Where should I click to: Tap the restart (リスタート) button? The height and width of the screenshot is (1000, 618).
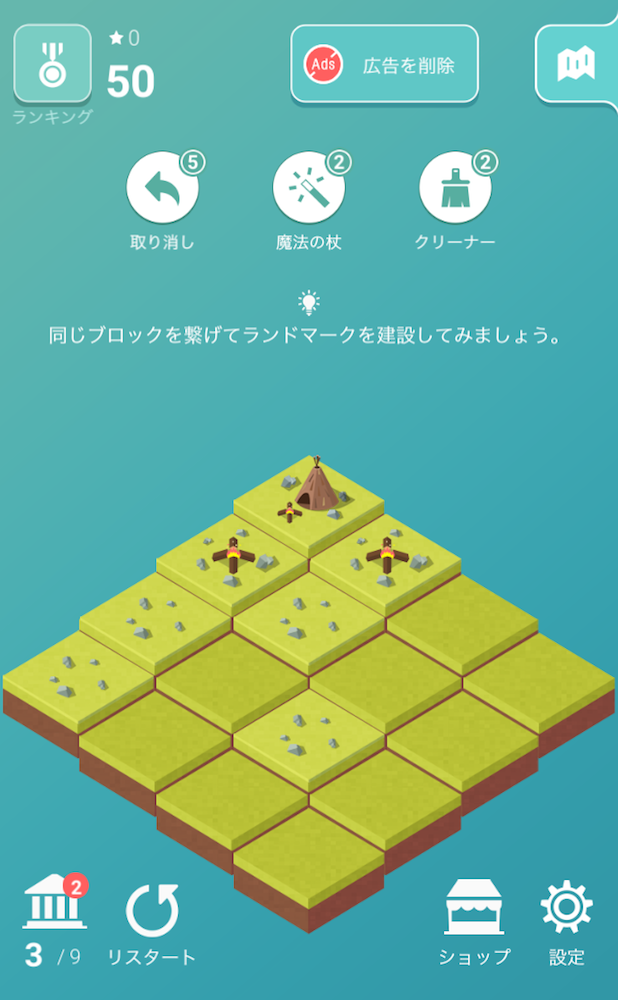[x=152, y=910]
